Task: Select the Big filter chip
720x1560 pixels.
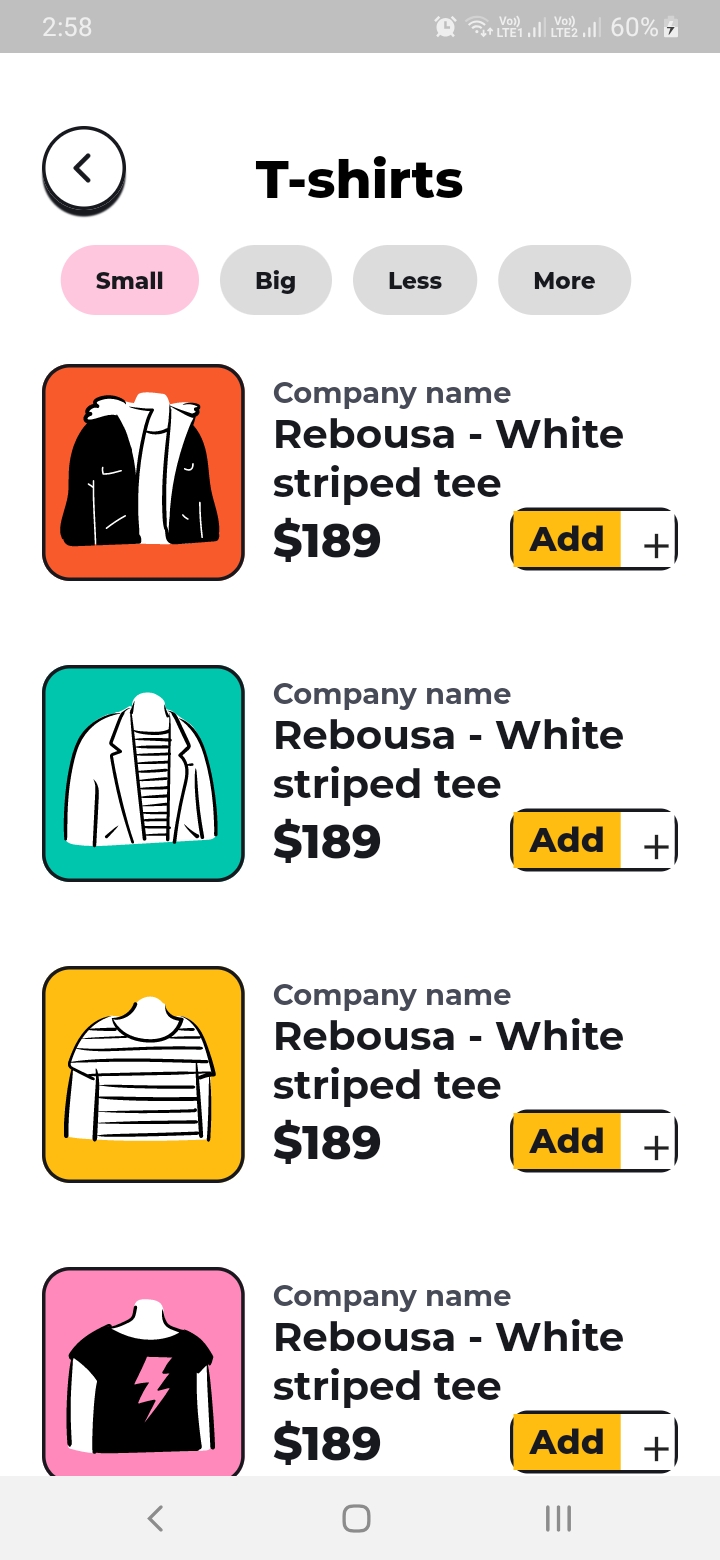Action: 275,281
